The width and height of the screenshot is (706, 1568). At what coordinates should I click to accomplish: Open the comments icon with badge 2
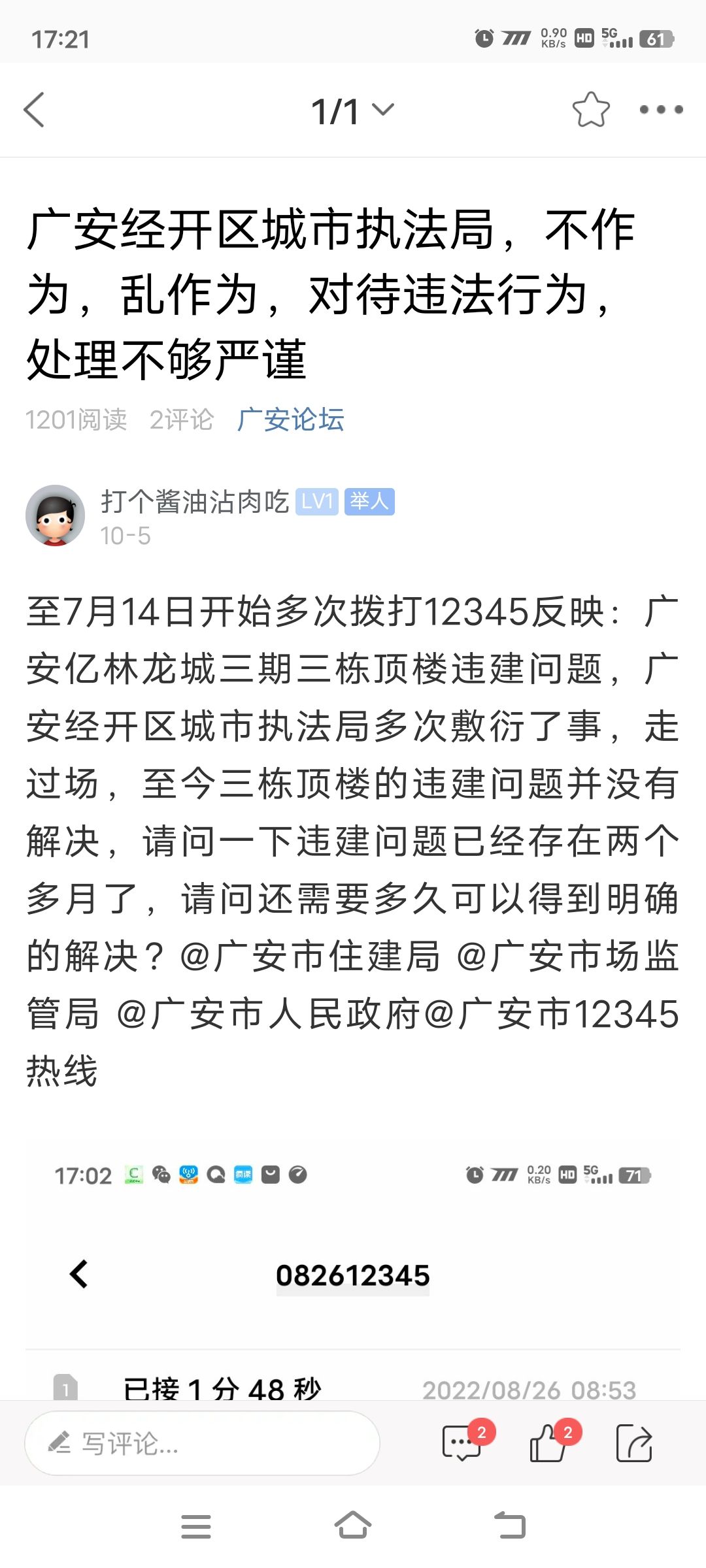pyautogui.click(x=462, y=1443)
